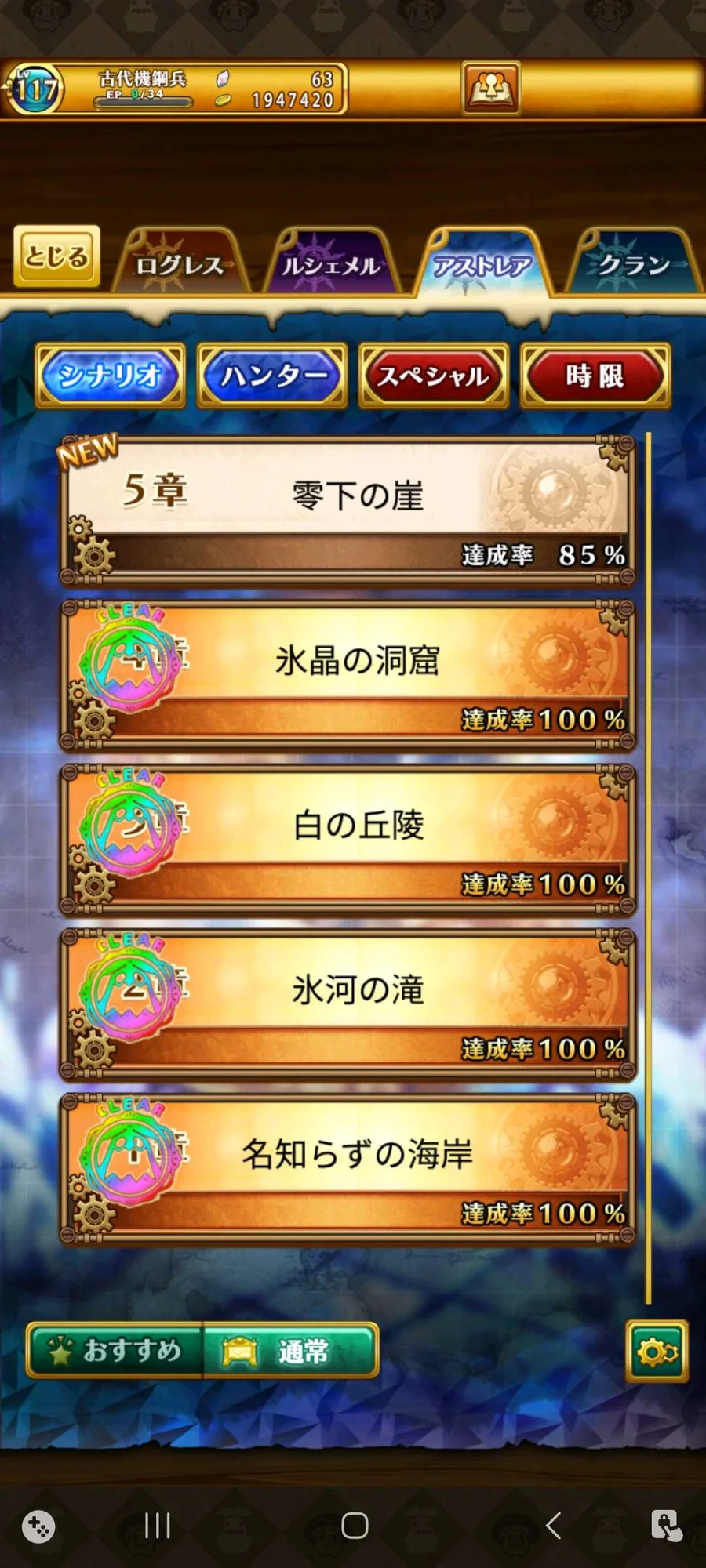The height and width of the screenshot is (1568, 706).
Task: Switch to the ルシェメル tab
Action: pos(331,265)
